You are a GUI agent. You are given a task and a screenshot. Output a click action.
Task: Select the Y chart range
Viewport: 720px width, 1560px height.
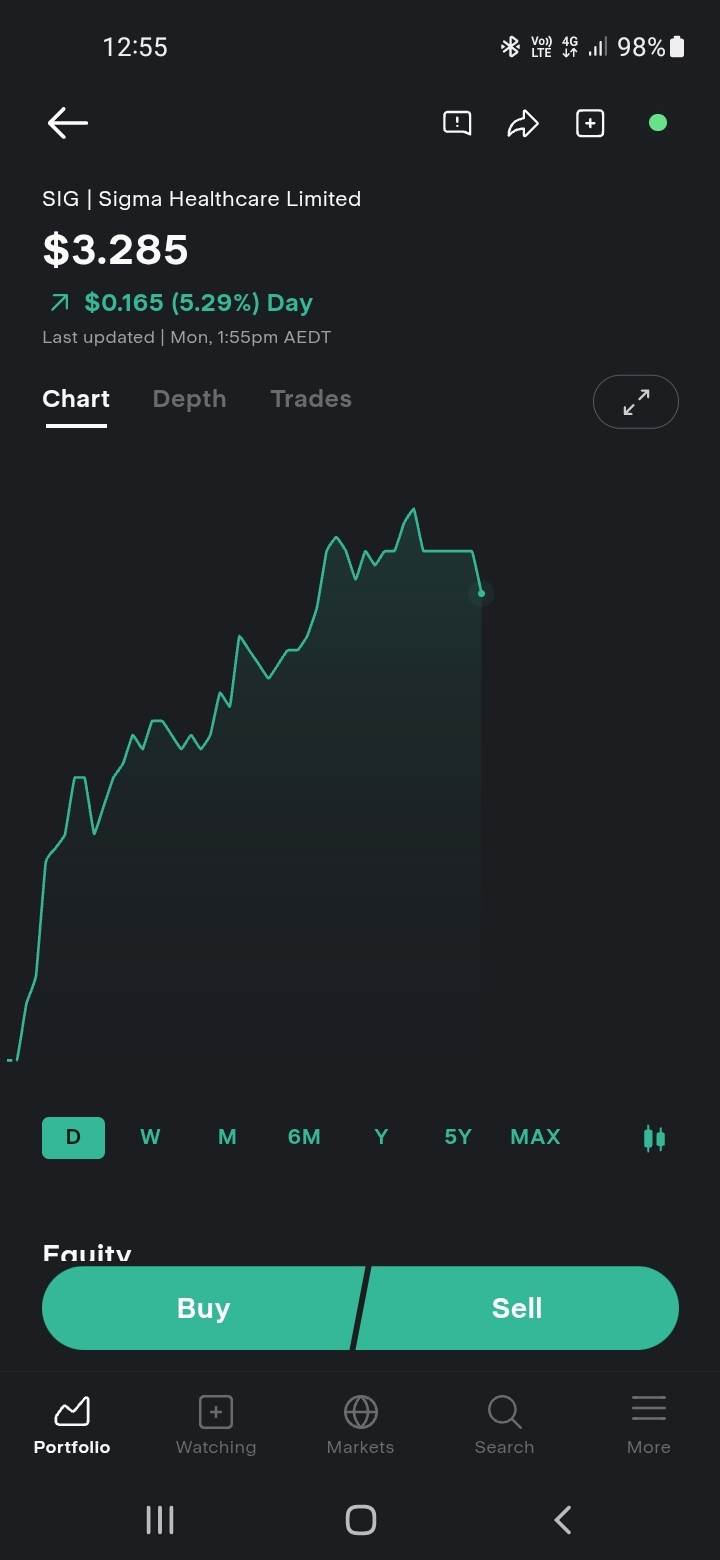(381, 1137)
